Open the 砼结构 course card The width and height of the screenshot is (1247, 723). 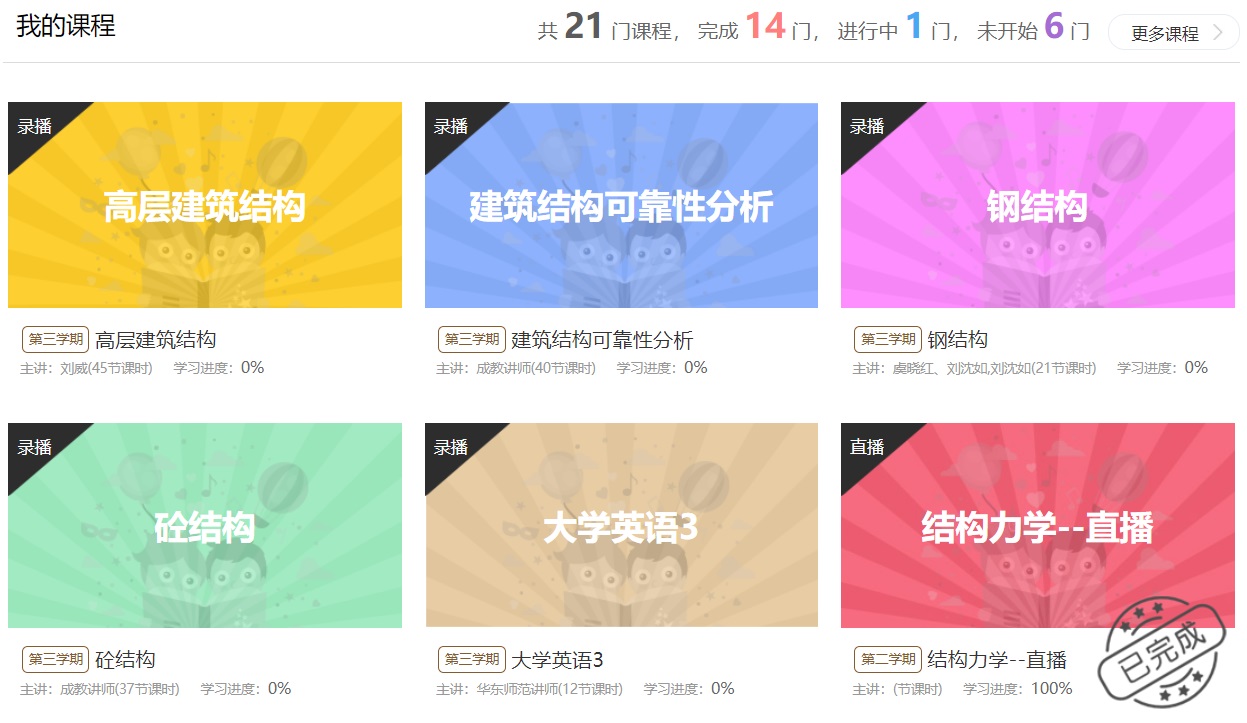205,526
